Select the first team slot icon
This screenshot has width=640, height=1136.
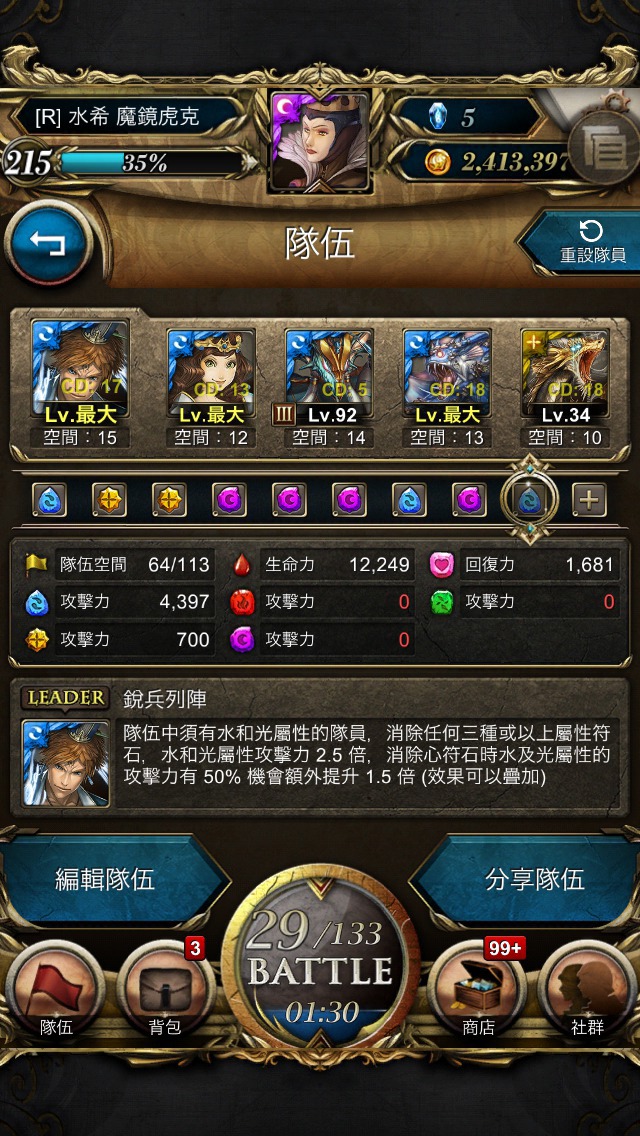coord(49,500)
